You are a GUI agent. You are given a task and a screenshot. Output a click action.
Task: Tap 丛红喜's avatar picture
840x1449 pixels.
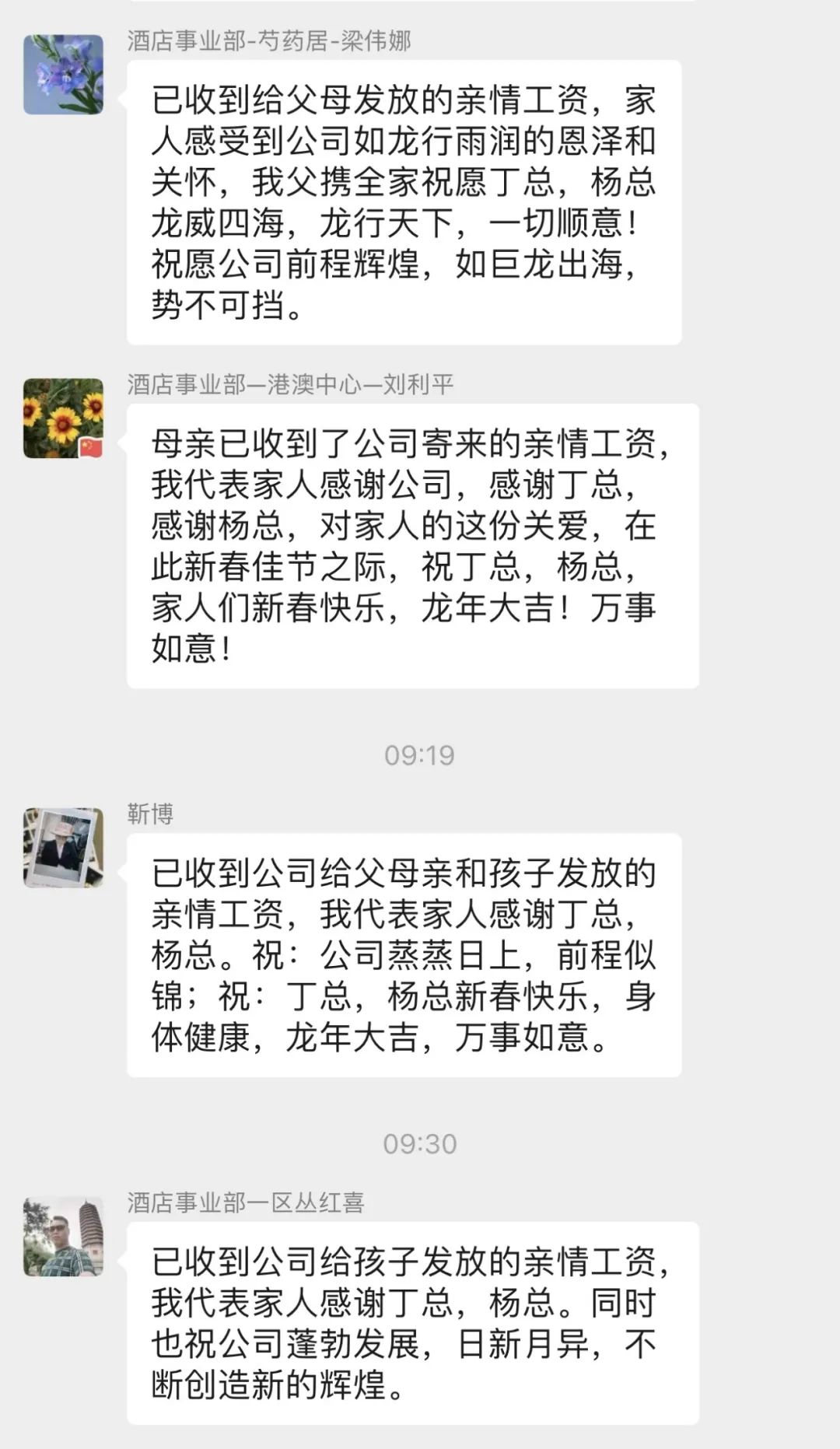point(63,1237)
